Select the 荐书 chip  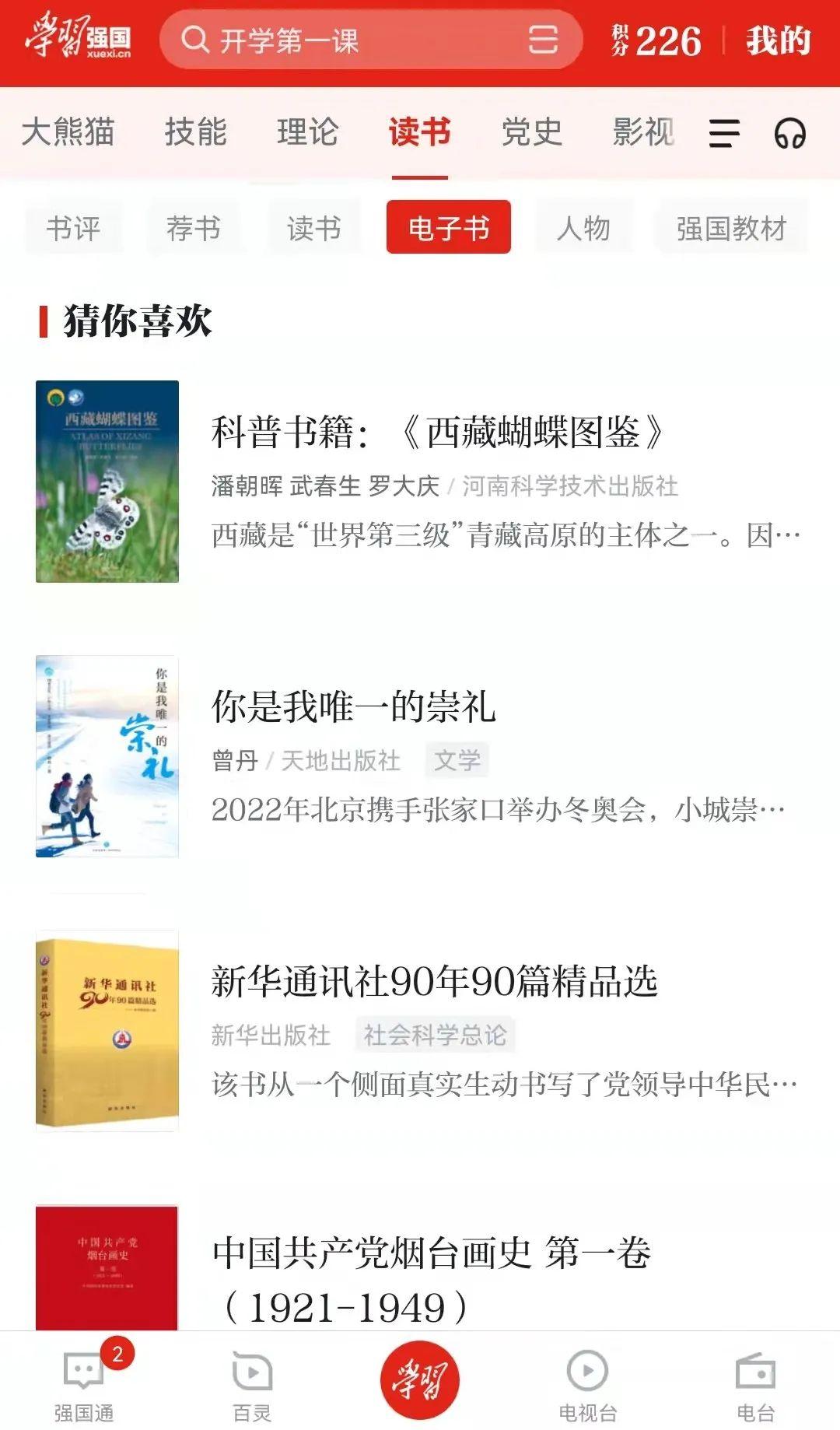[x=194, y=227]
